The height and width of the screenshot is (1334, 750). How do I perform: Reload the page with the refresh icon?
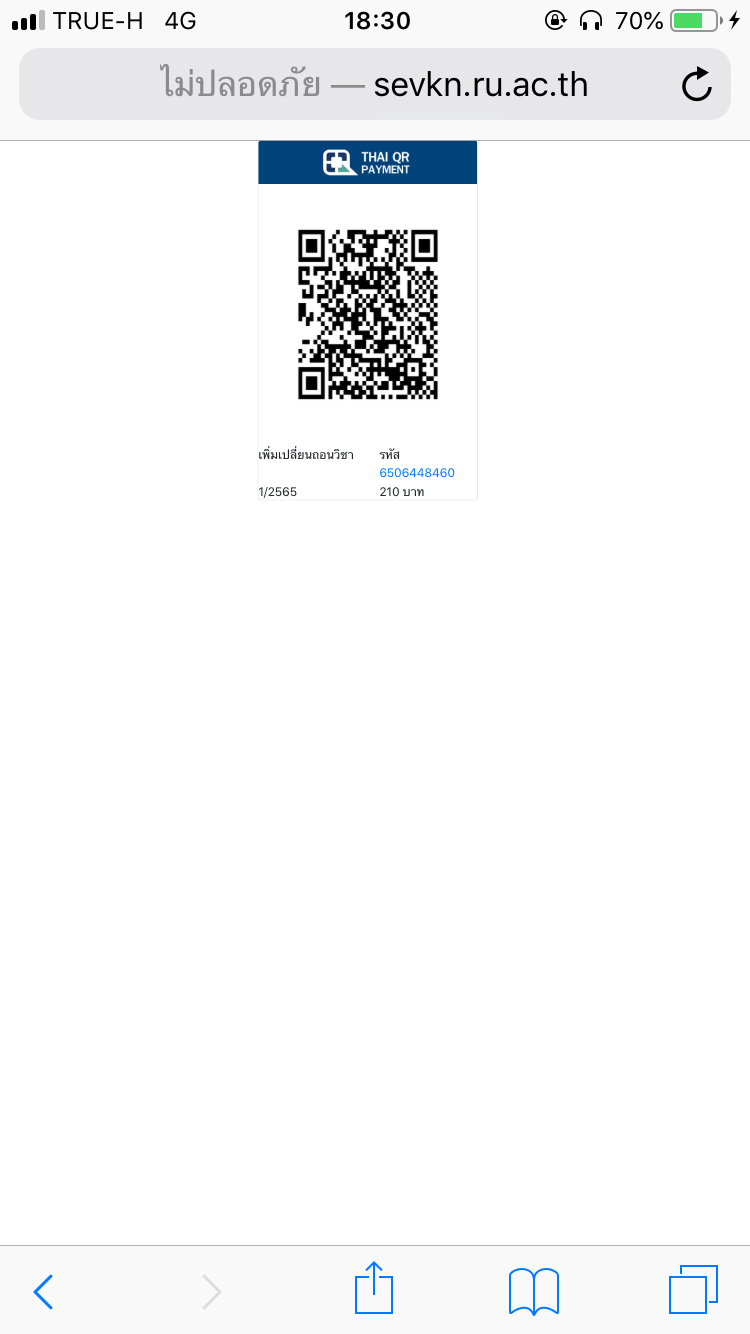coord(697,85)
